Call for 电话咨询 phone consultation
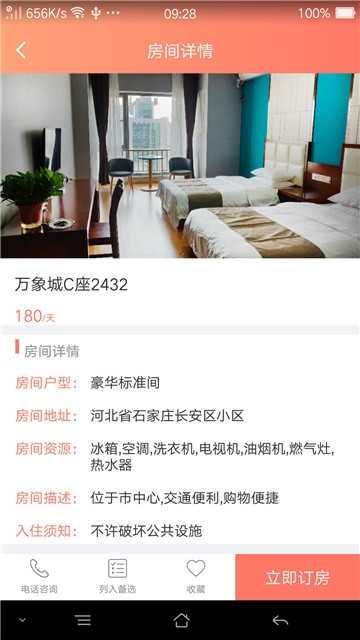Viewport: 360px width, 640px height. [39, 577]
